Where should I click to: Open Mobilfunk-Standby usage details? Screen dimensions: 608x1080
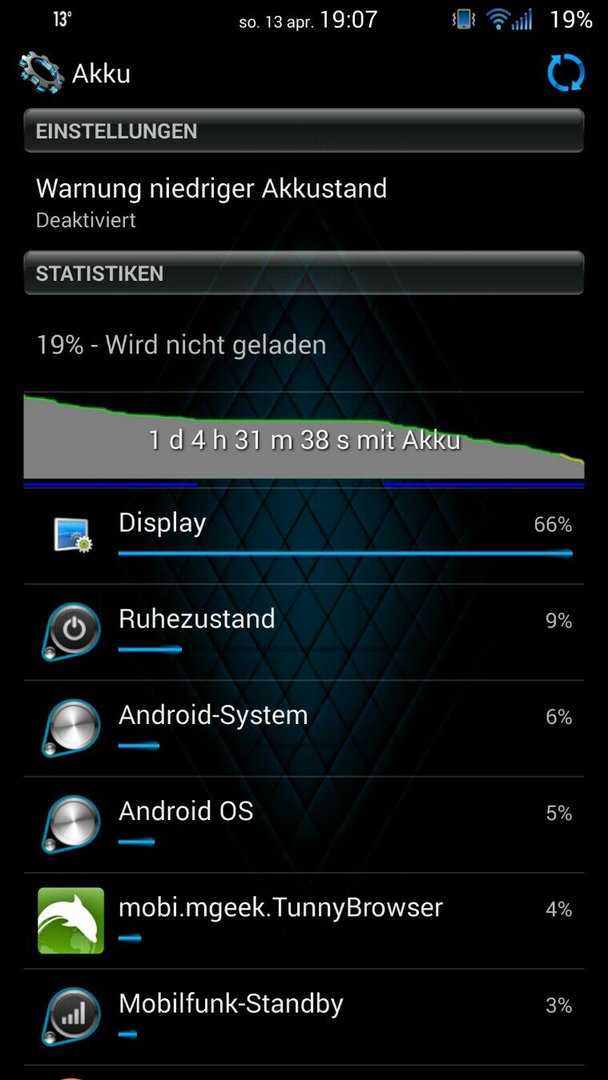(303, 1016)
